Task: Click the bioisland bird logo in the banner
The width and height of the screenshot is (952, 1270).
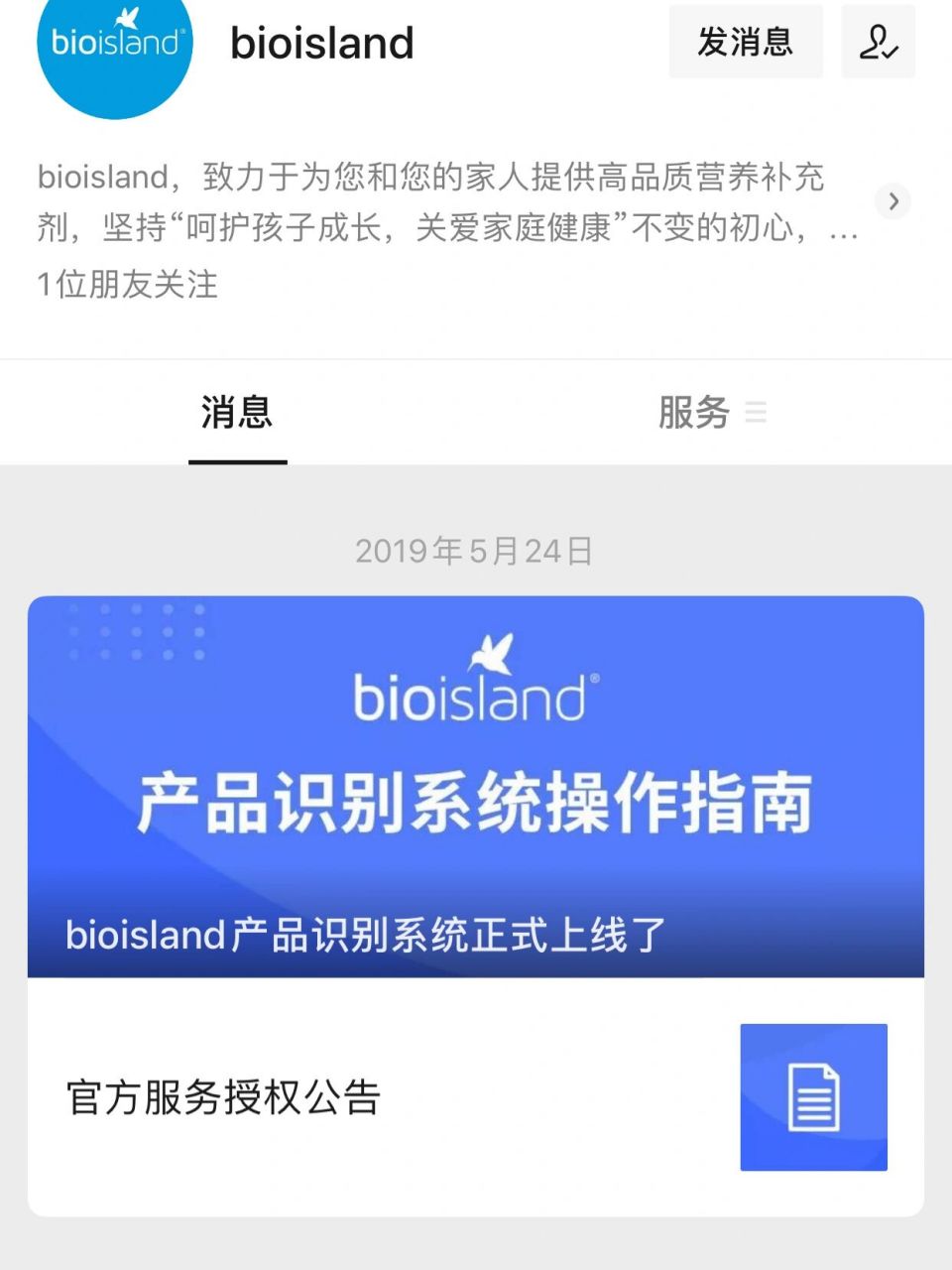Action: tap(489, 655)
